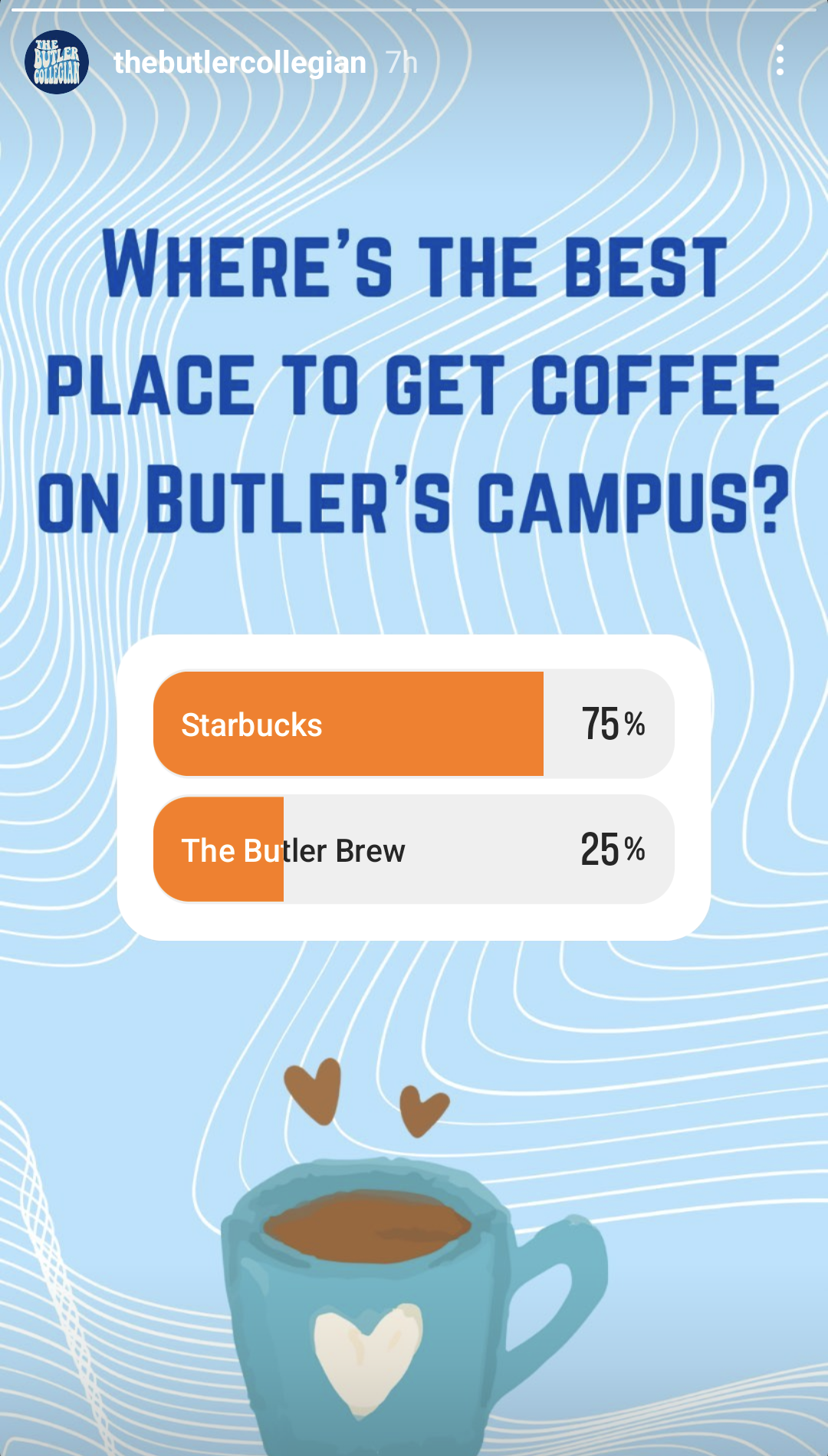Select the Starbucks poll option
This screenshot has height=1456, width=828.
tap(413, 724)
